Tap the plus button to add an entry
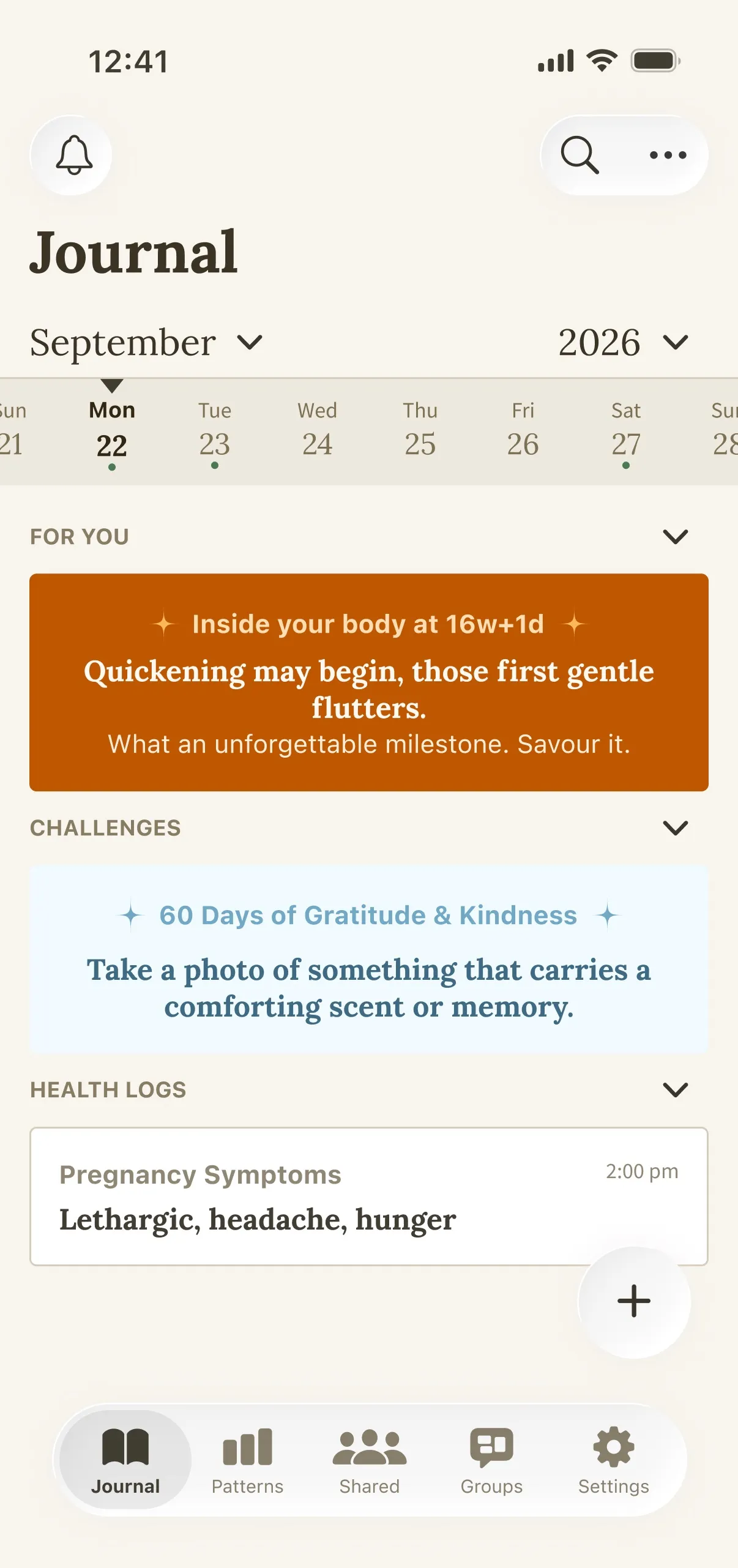This screenshot has height=1568, width=738. [x=633, y=1301]
